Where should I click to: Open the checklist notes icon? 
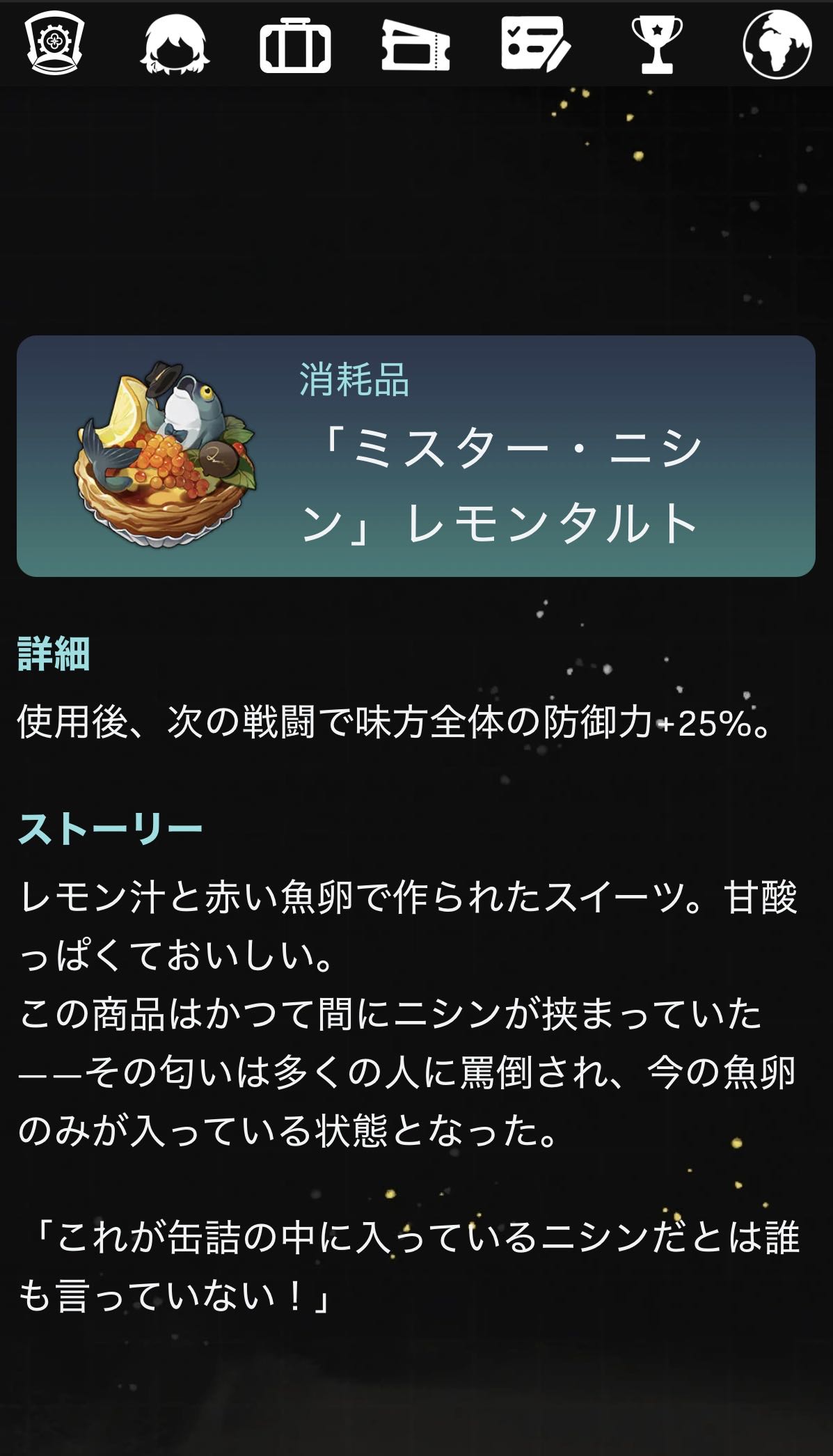click(537, 44)
